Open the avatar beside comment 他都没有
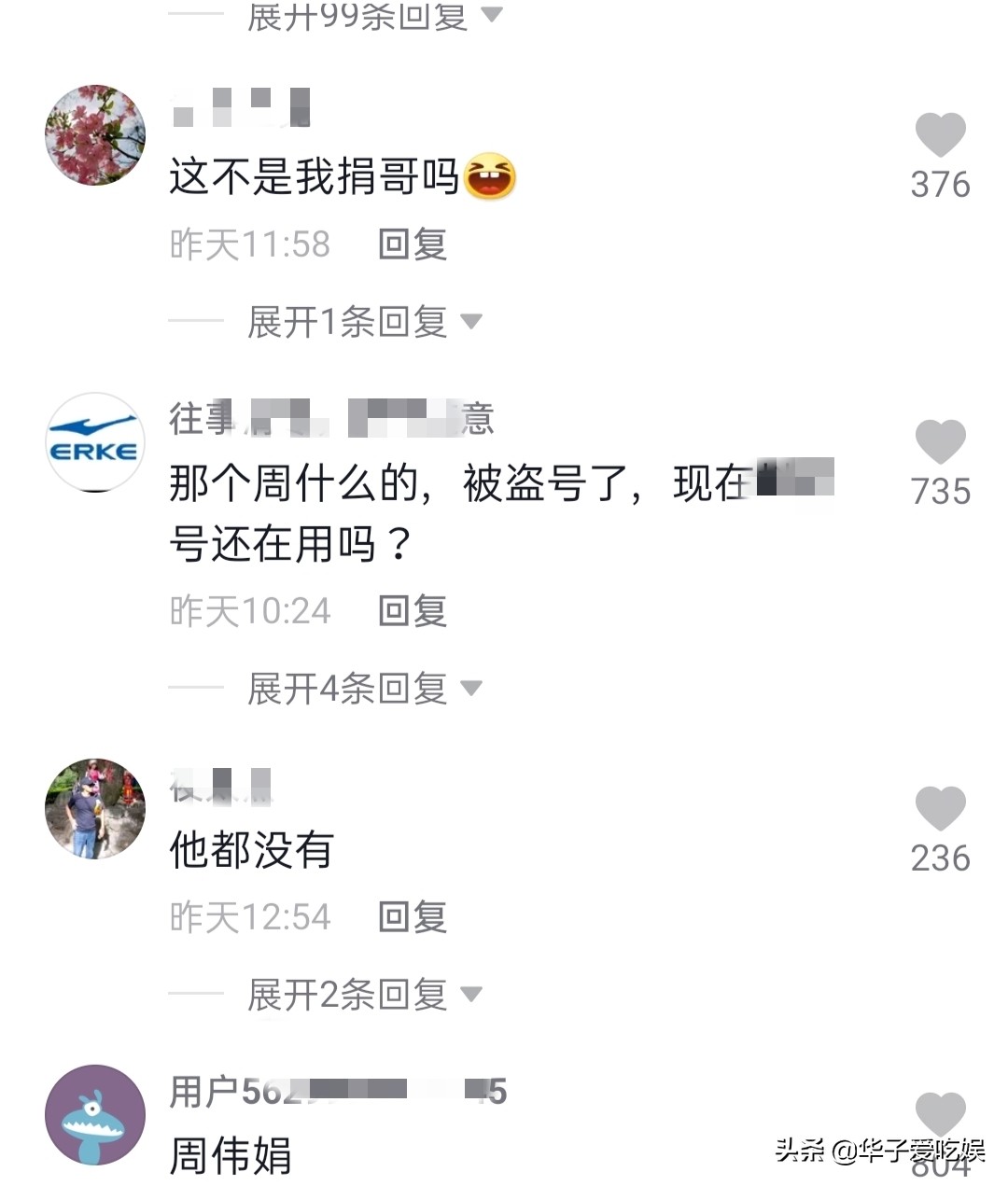 click(x=94, y=808)
